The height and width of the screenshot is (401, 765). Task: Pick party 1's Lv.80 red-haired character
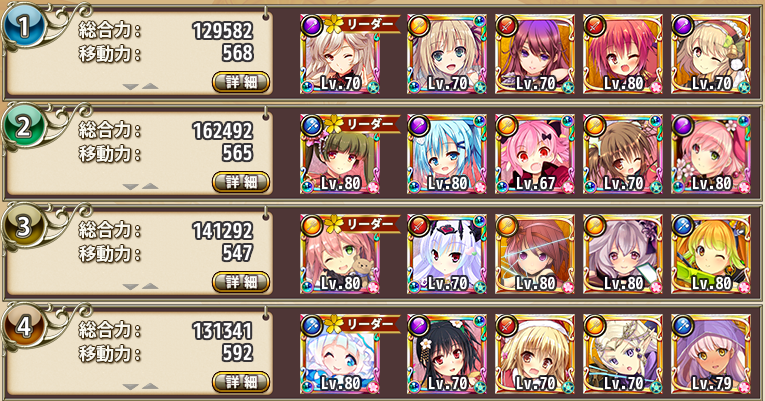coord(622,54)
